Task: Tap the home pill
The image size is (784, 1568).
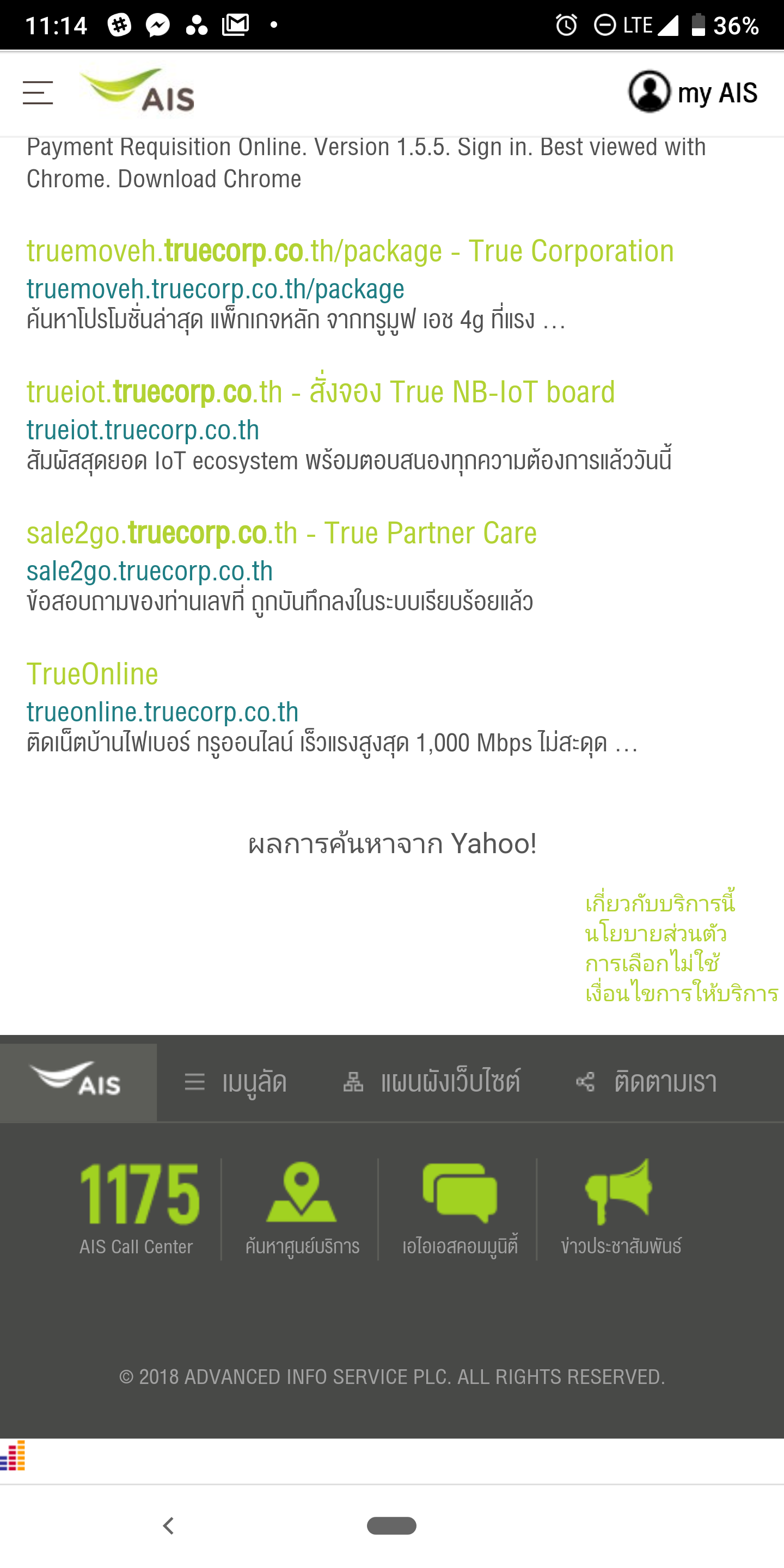Action: pos(391,1526)
